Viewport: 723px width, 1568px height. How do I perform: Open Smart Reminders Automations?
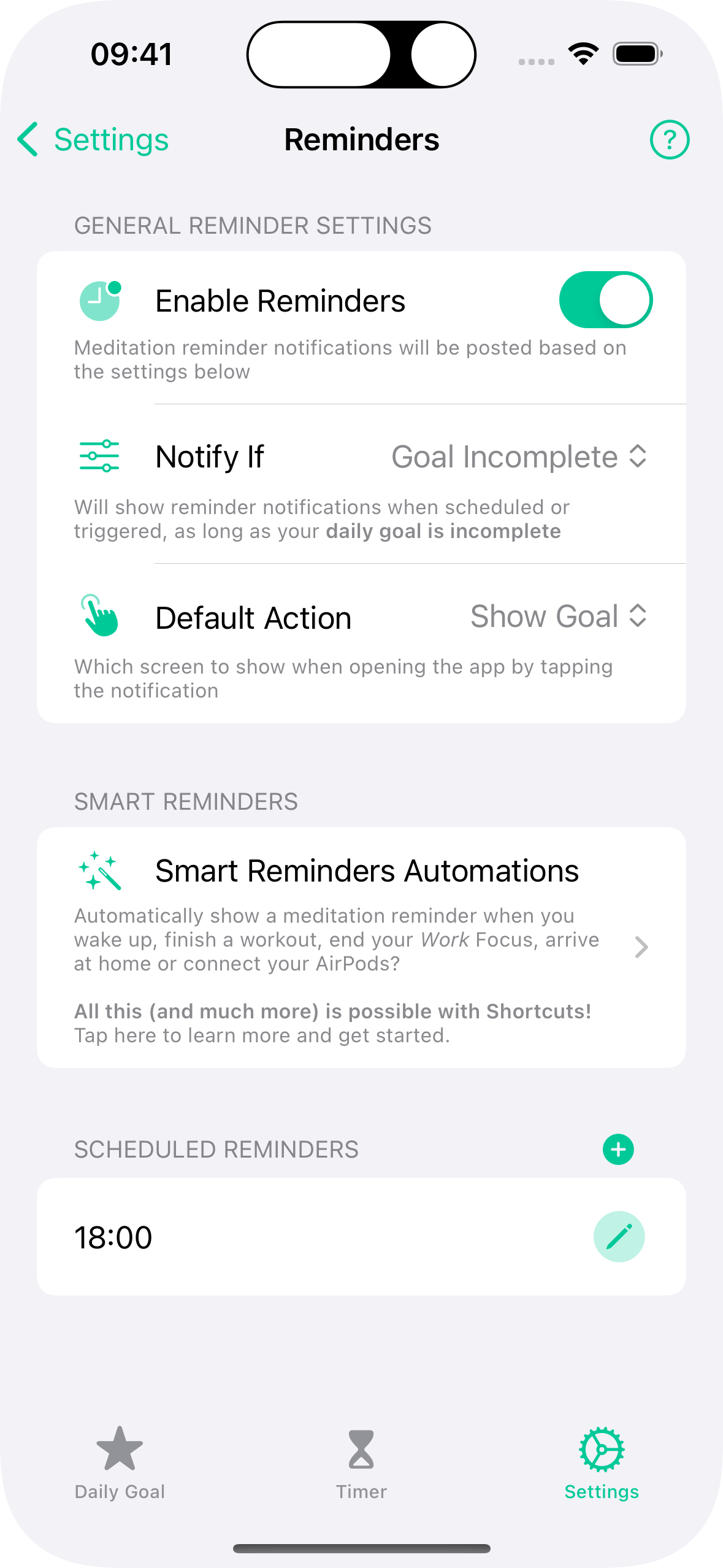point(361,947)
